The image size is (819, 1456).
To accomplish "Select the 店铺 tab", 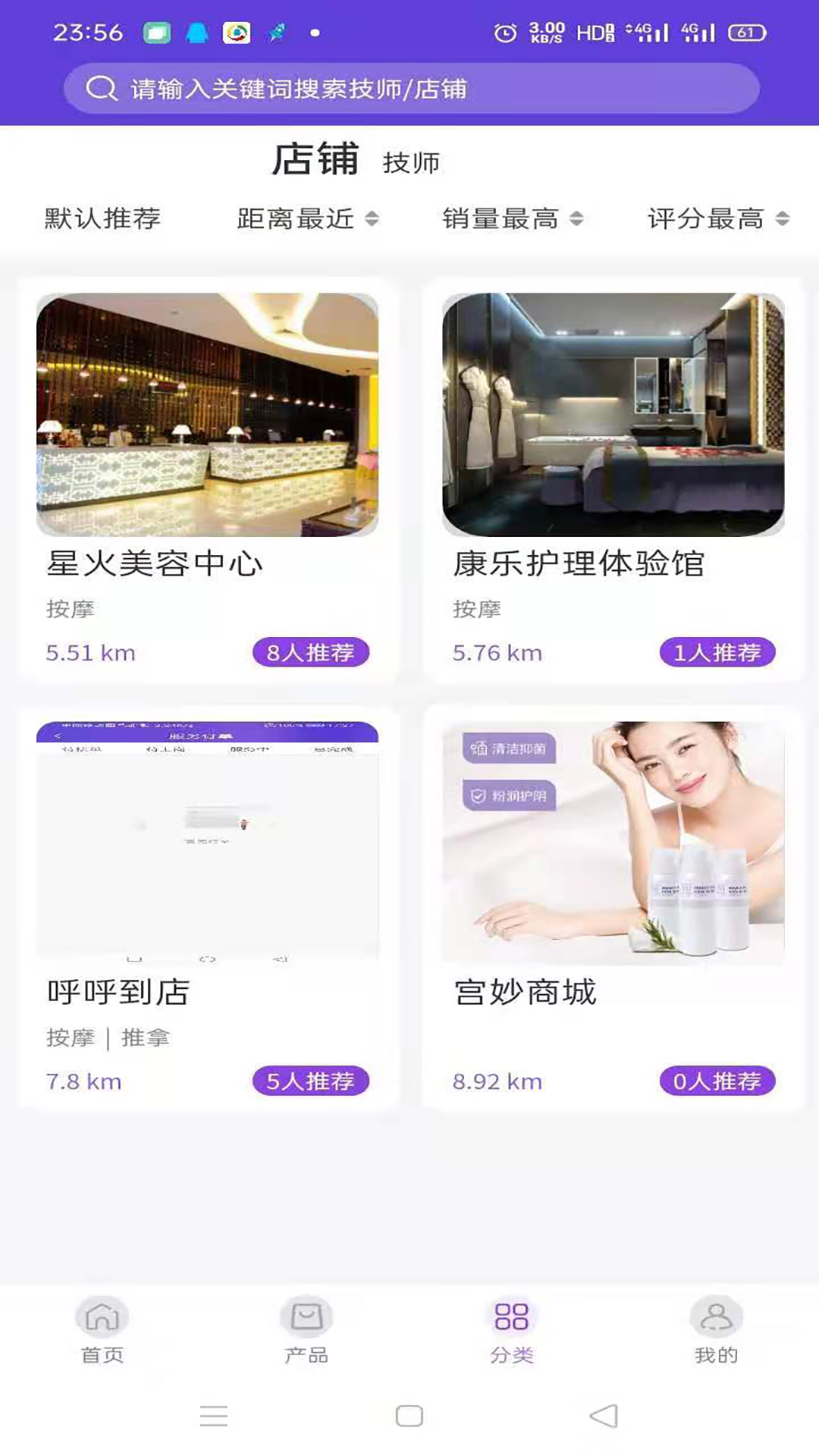I will pyautogui.click(x=317, y=160).
